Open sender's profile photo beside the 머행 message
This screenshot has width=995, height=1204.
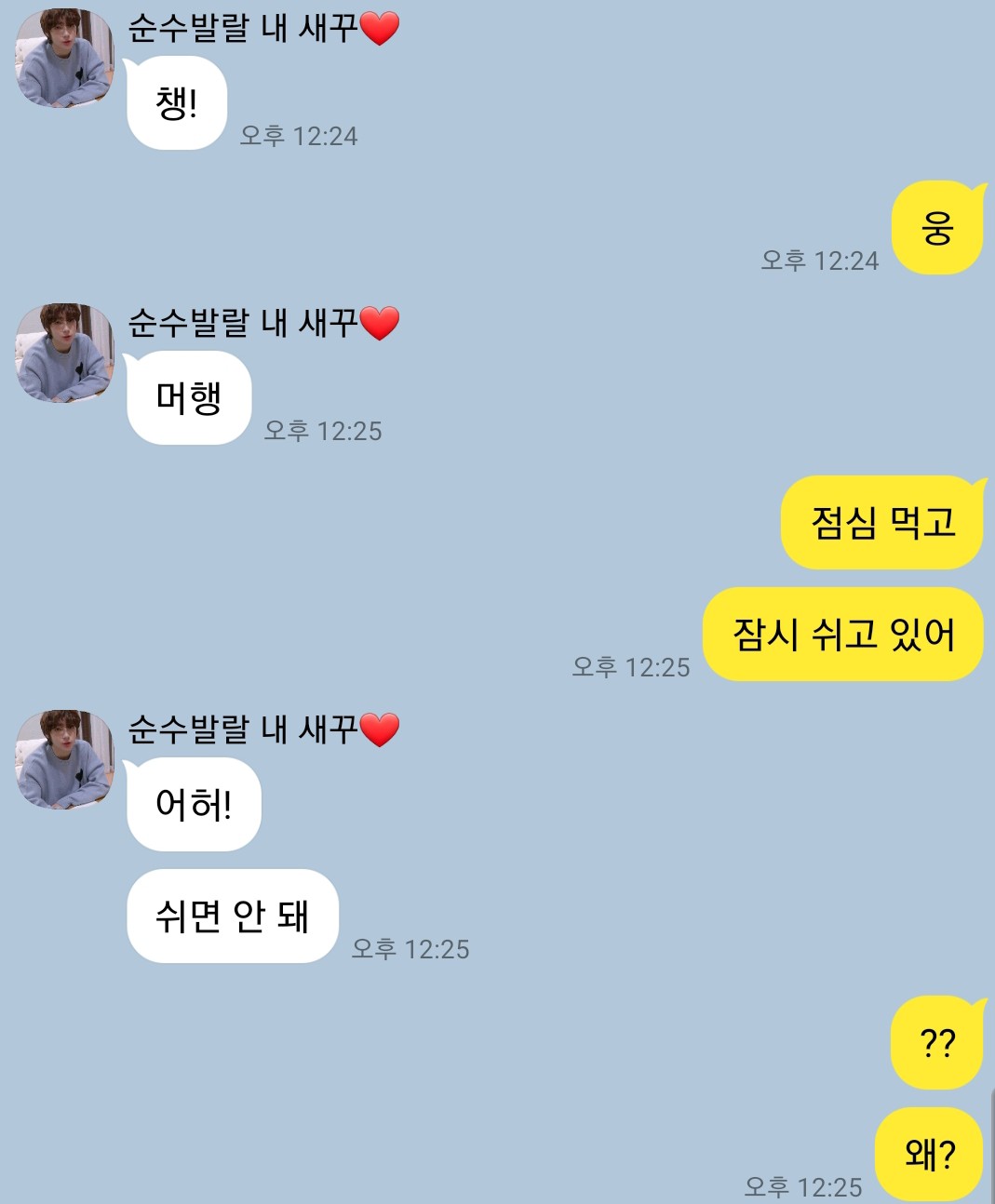64,354
